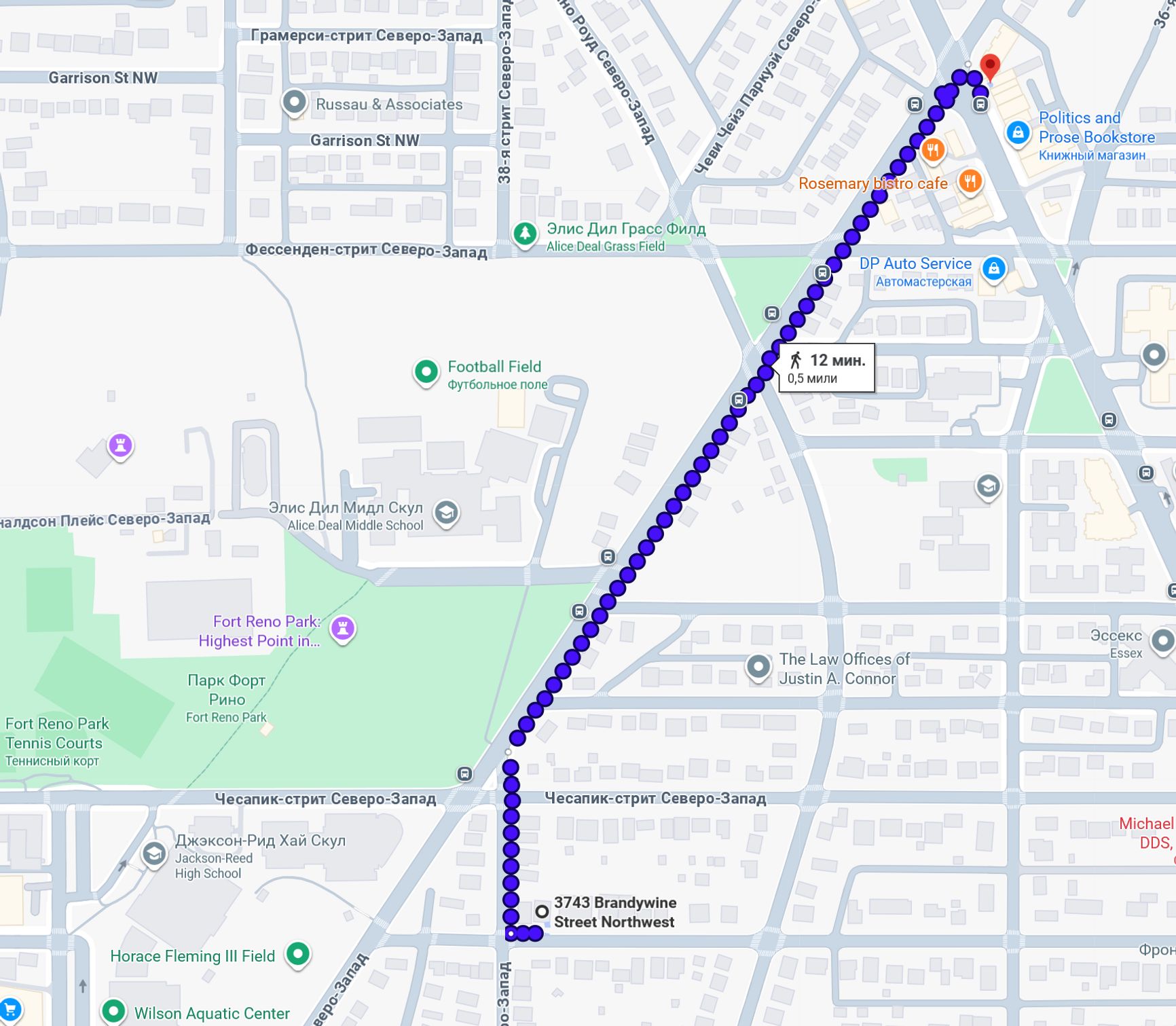Open the Essex place marker
Viewport: 1176px width, 1026px height.
tap(1162, 640)
